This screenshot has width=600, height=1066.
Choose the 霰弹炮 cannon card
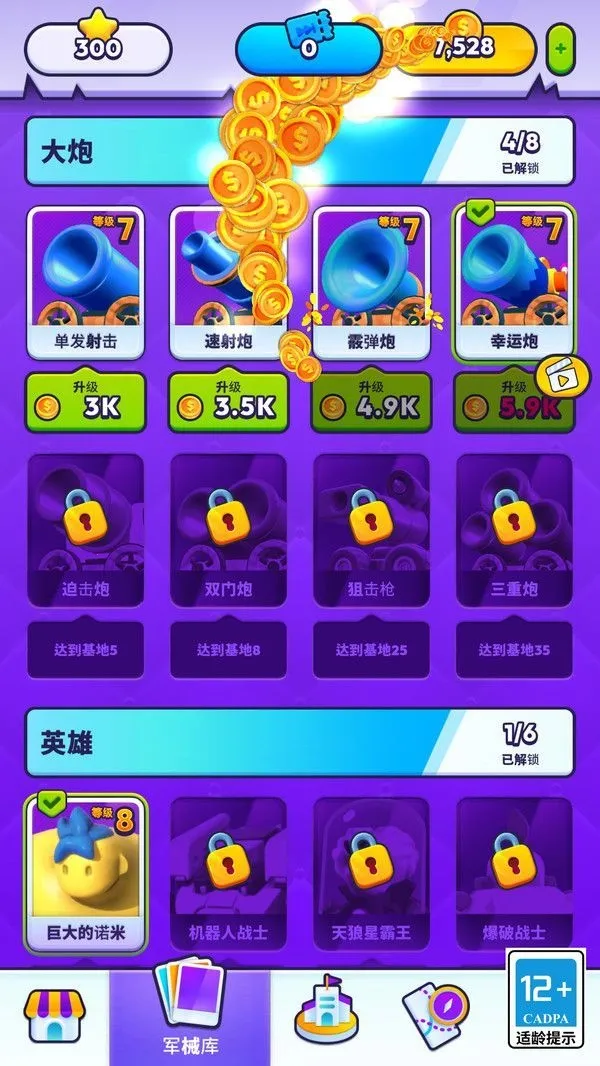(372, 282)
